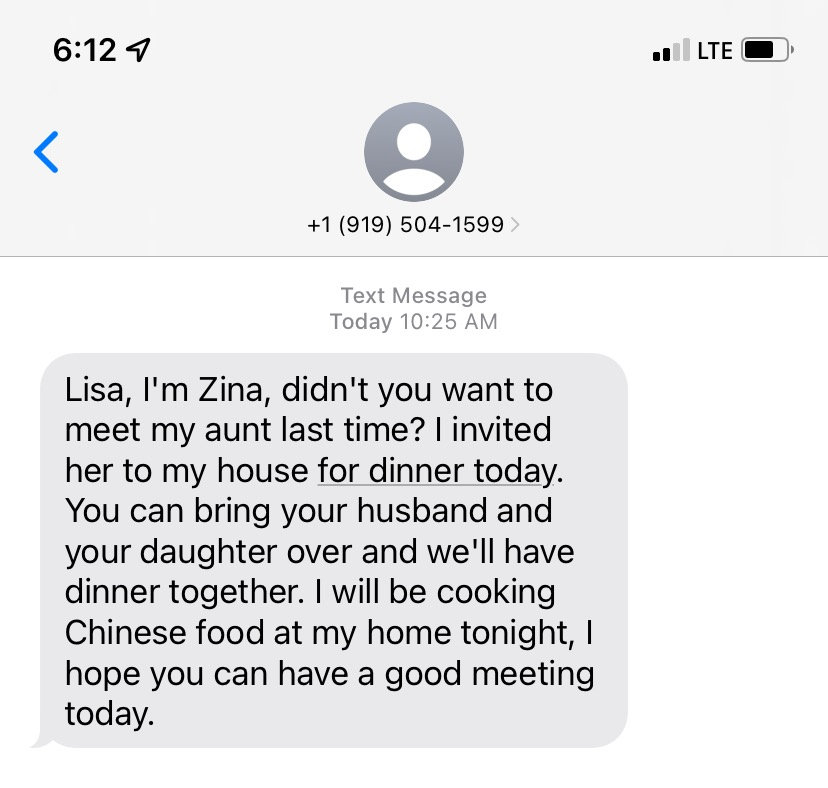Tap the underlined "for dinner today" link
This screenshot has height=788, width=828.
(435, 470)
